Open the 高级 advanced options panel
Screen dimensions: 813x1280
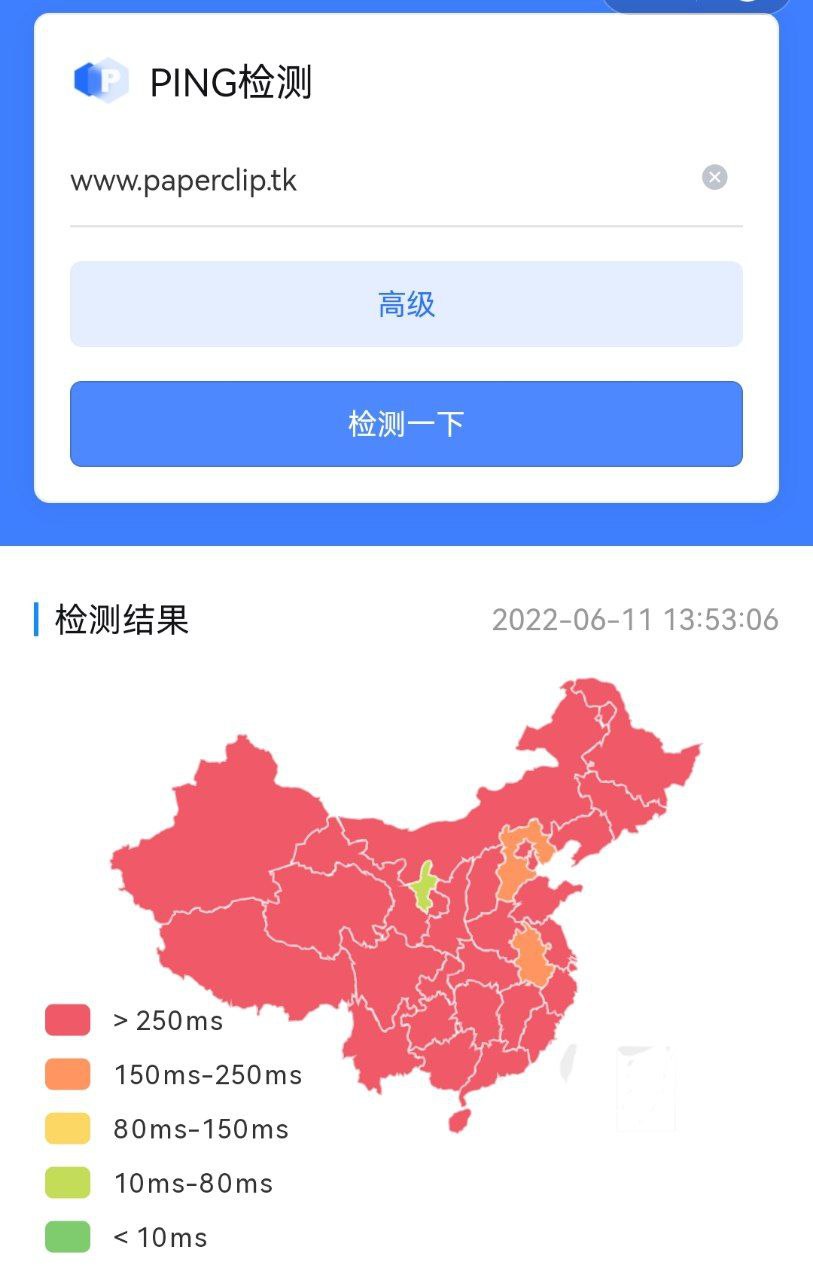[406, 304]
